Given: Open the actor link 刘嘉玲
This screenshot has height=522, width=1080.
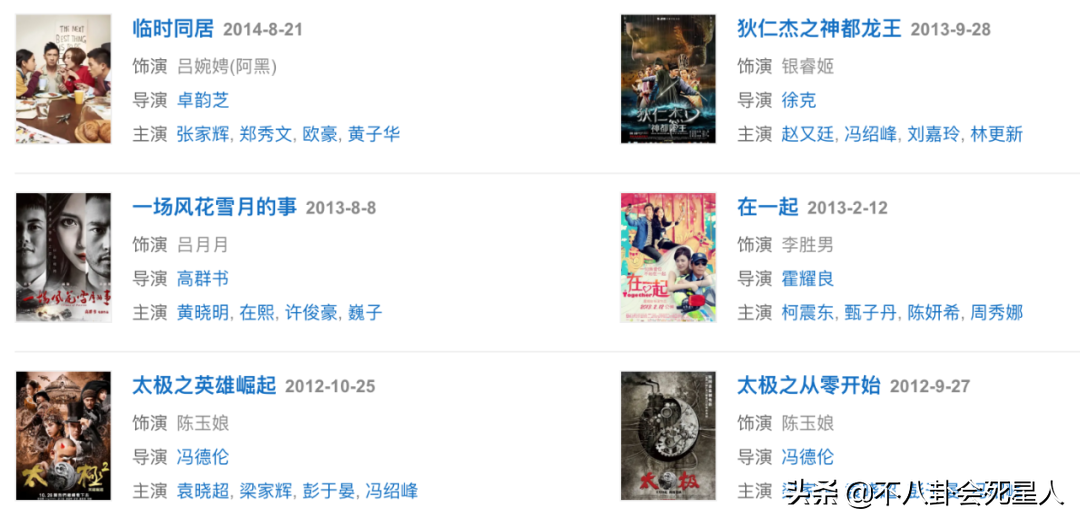Looking at the screenshot, I should (x=933, y=134).
